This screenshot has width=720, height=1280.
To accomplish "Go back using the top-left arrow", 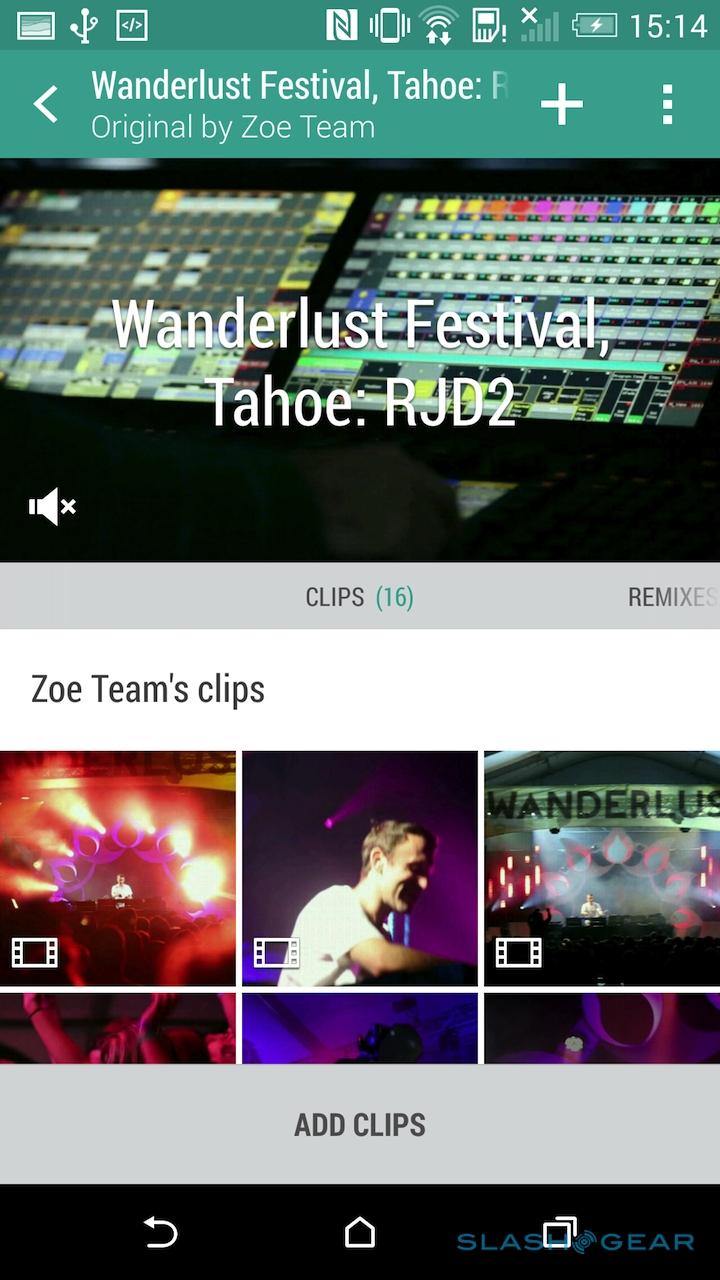I will tap(46, 104).
